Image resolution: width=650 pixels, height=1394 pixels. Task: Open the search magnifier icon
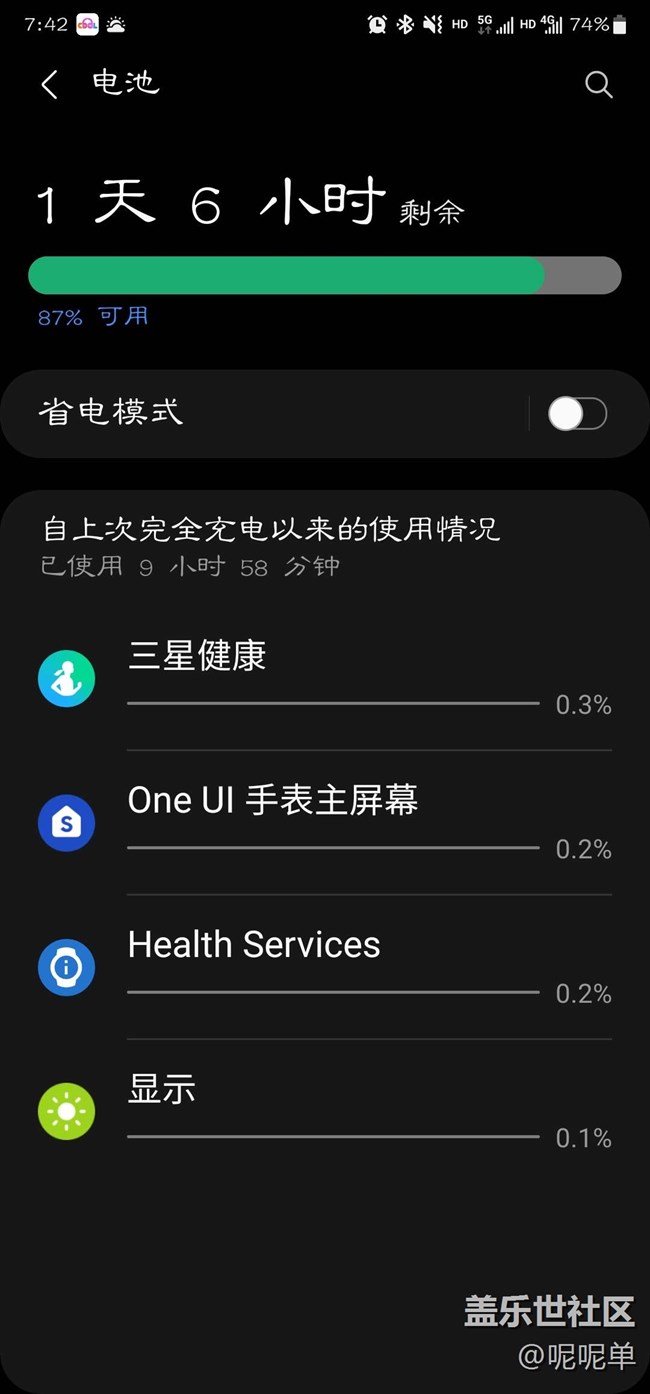point(598,84)
